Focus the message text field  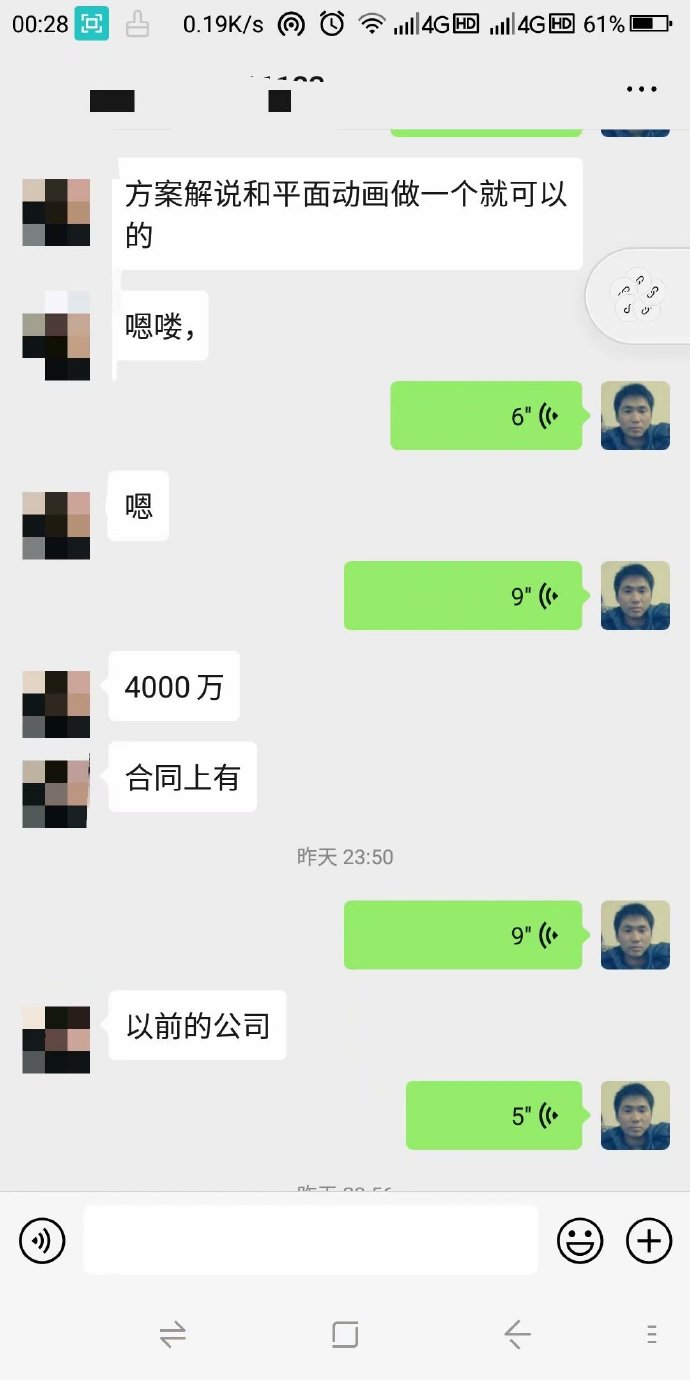pyautogui.click(x=310, y=1240)
